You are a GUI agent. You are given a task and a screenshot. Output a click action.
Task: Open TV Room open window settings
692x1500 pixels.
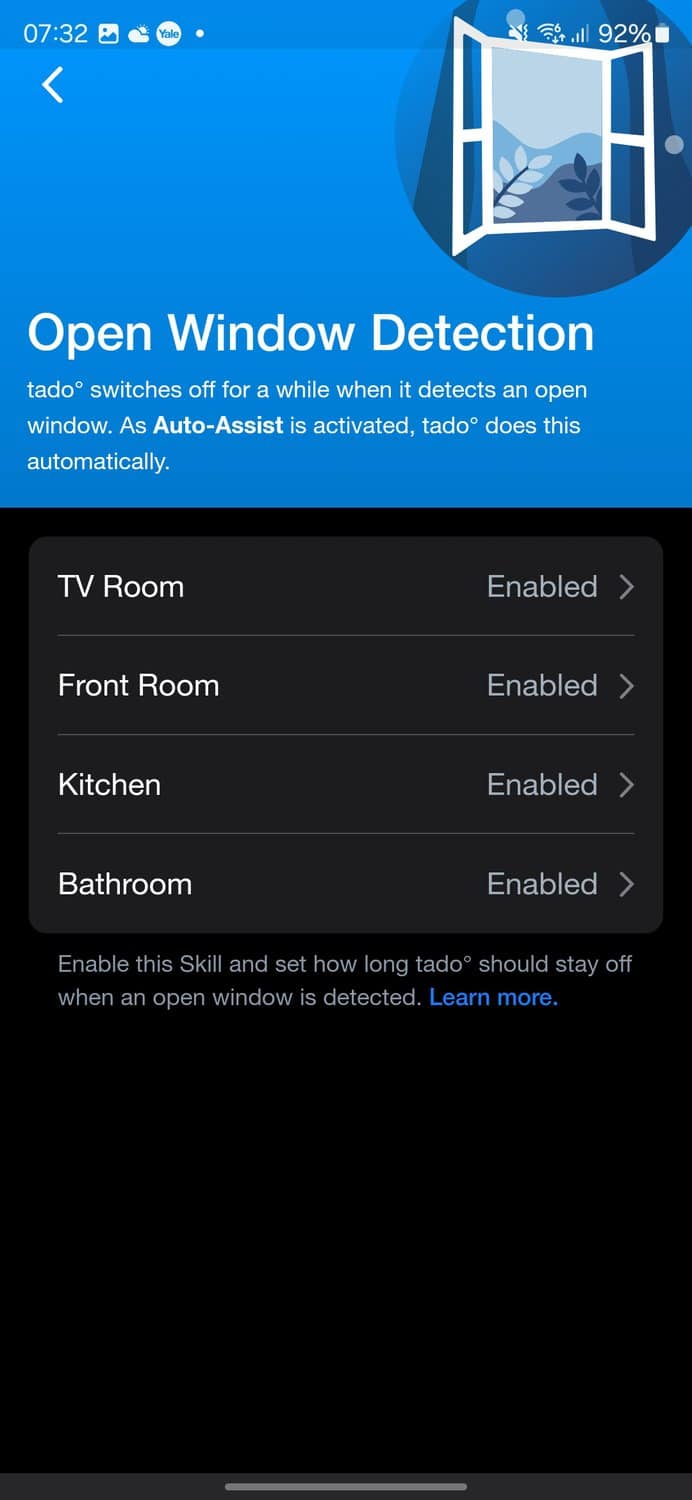[x=345, y=587]
